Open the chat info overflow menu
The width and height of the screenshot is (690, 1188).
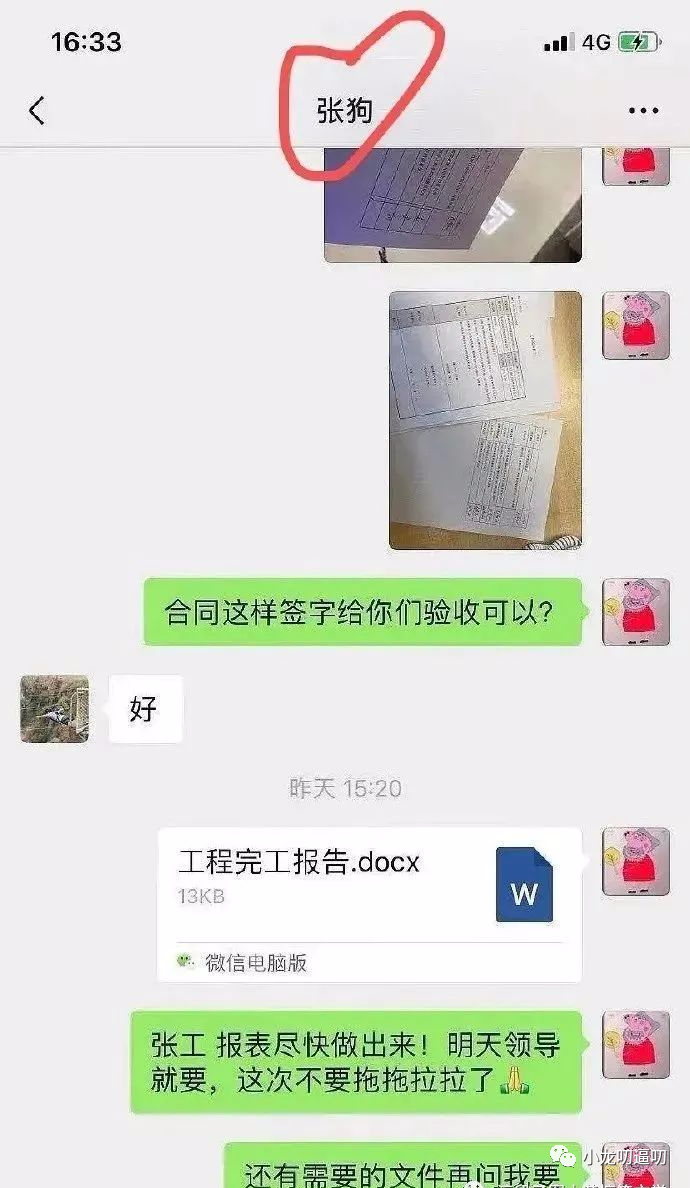pyautogui.click(x=643, y=110)
